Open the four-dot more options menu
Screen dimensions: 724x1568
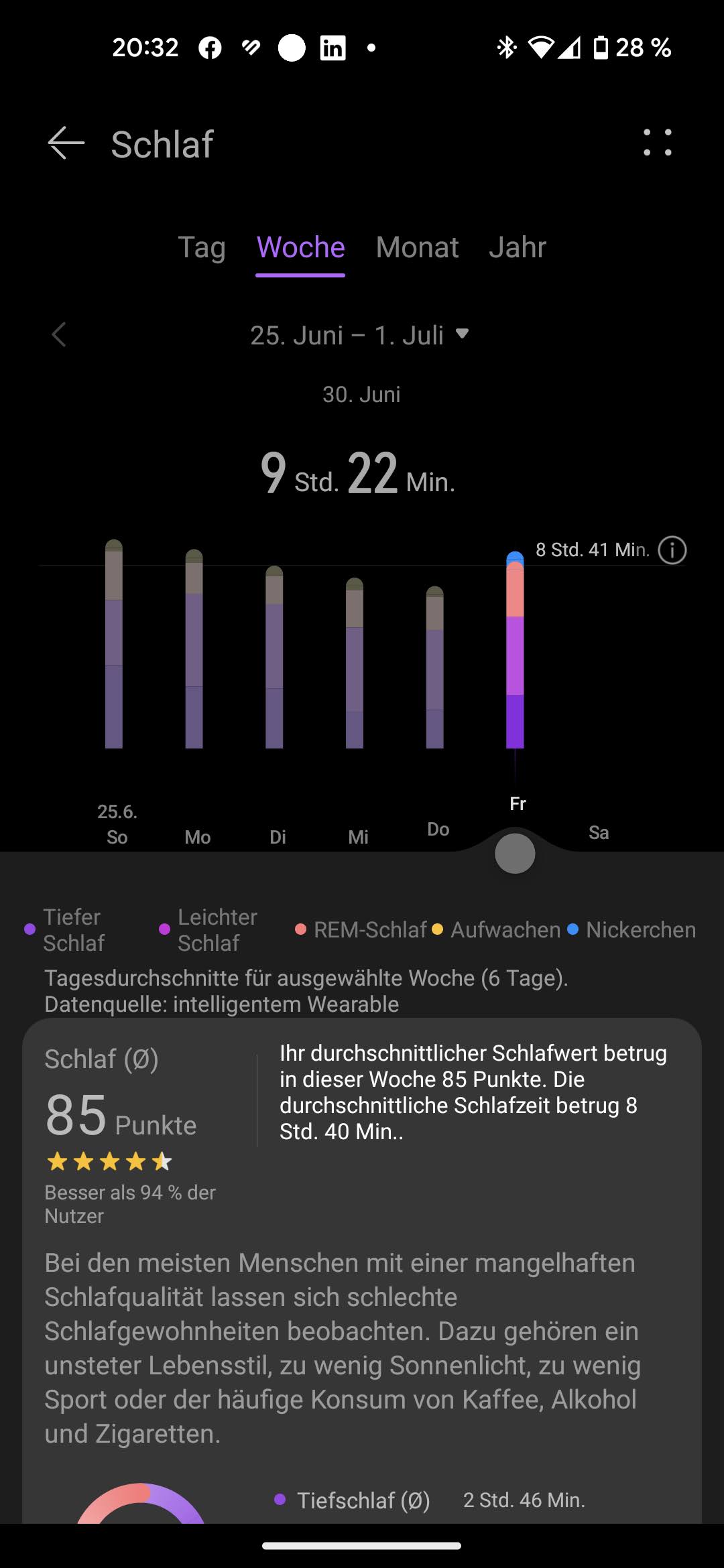click(x=657, y=143)
